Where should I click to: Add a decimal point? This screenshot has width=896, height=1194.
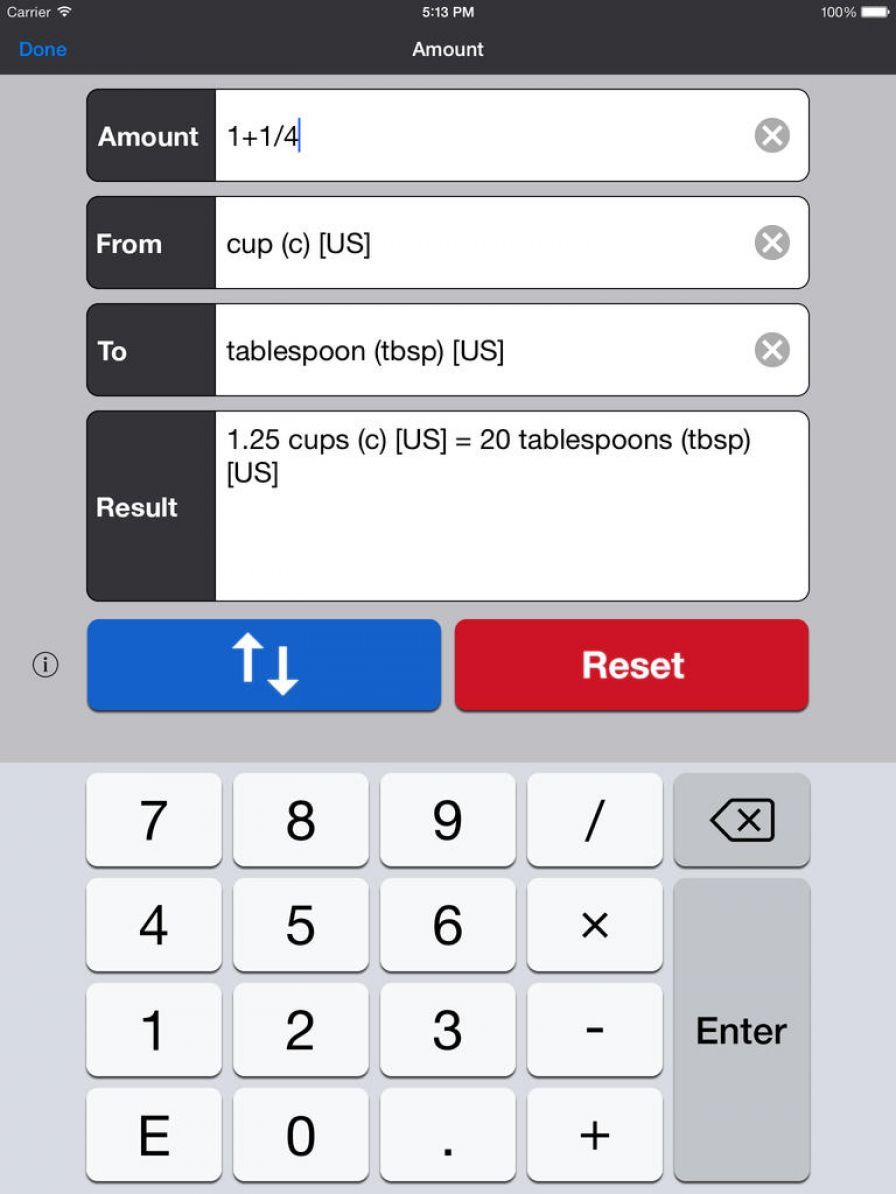447,1135
